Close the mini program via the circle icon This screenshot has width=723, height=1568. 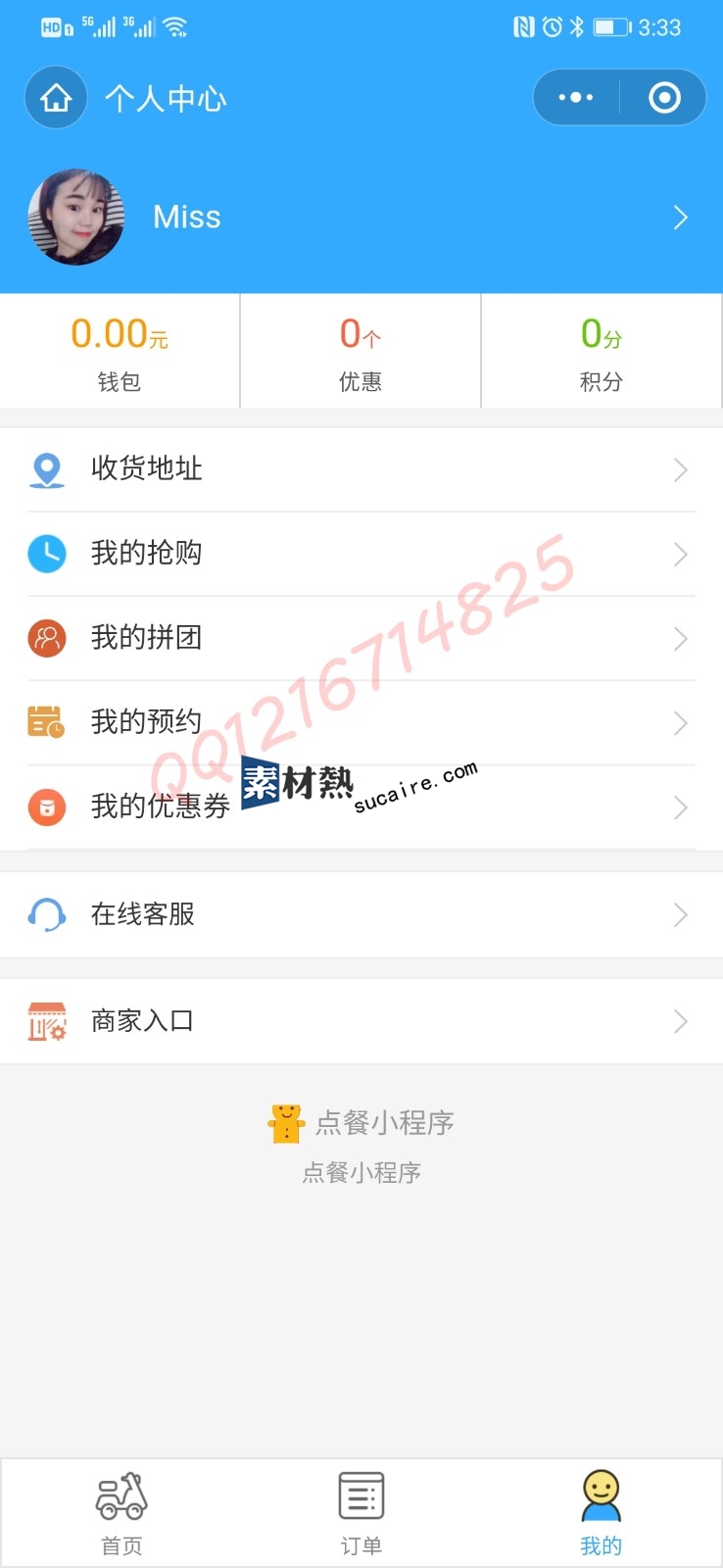point(664,97)
